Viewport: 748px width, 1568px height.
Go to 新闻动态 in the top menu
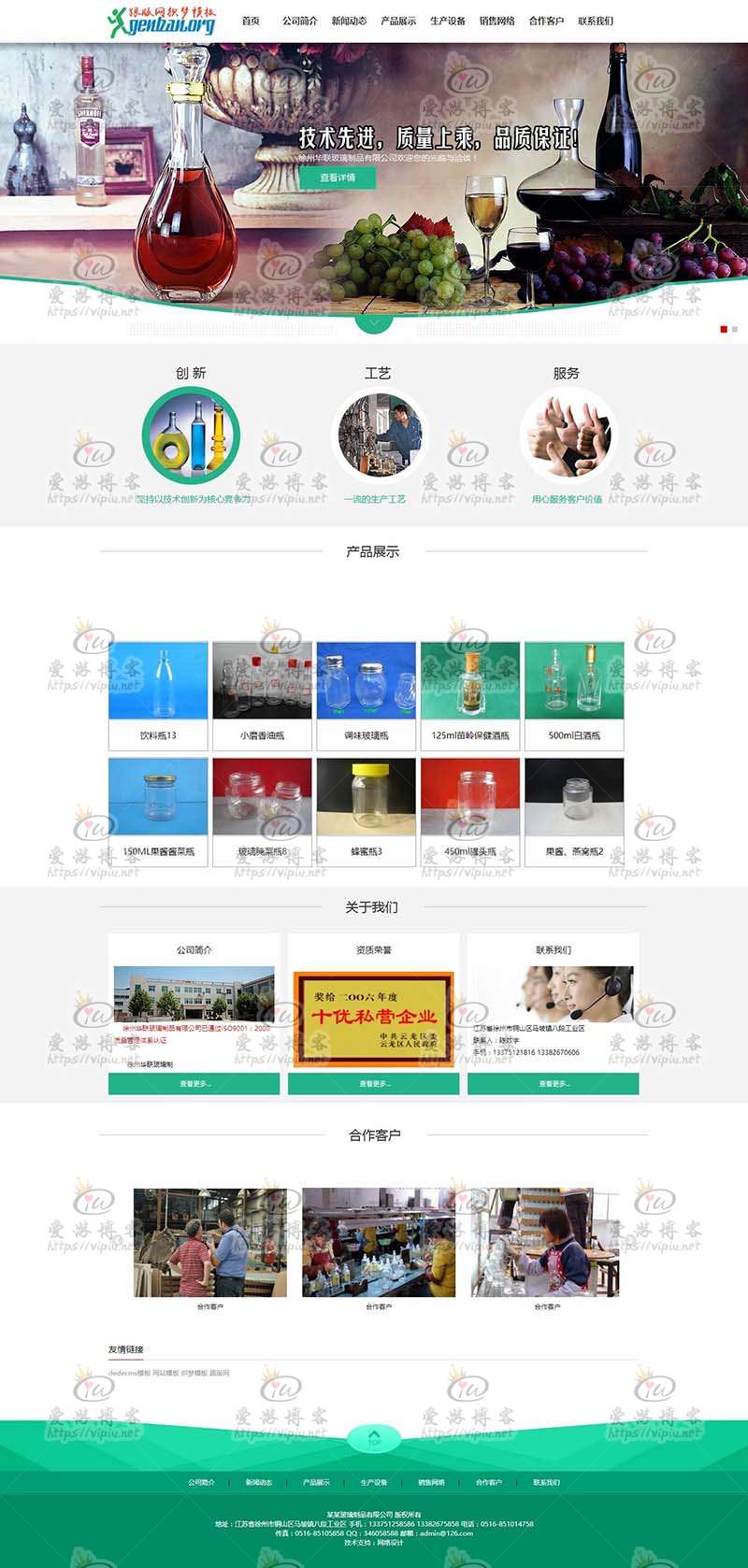[x=349, y=21]
